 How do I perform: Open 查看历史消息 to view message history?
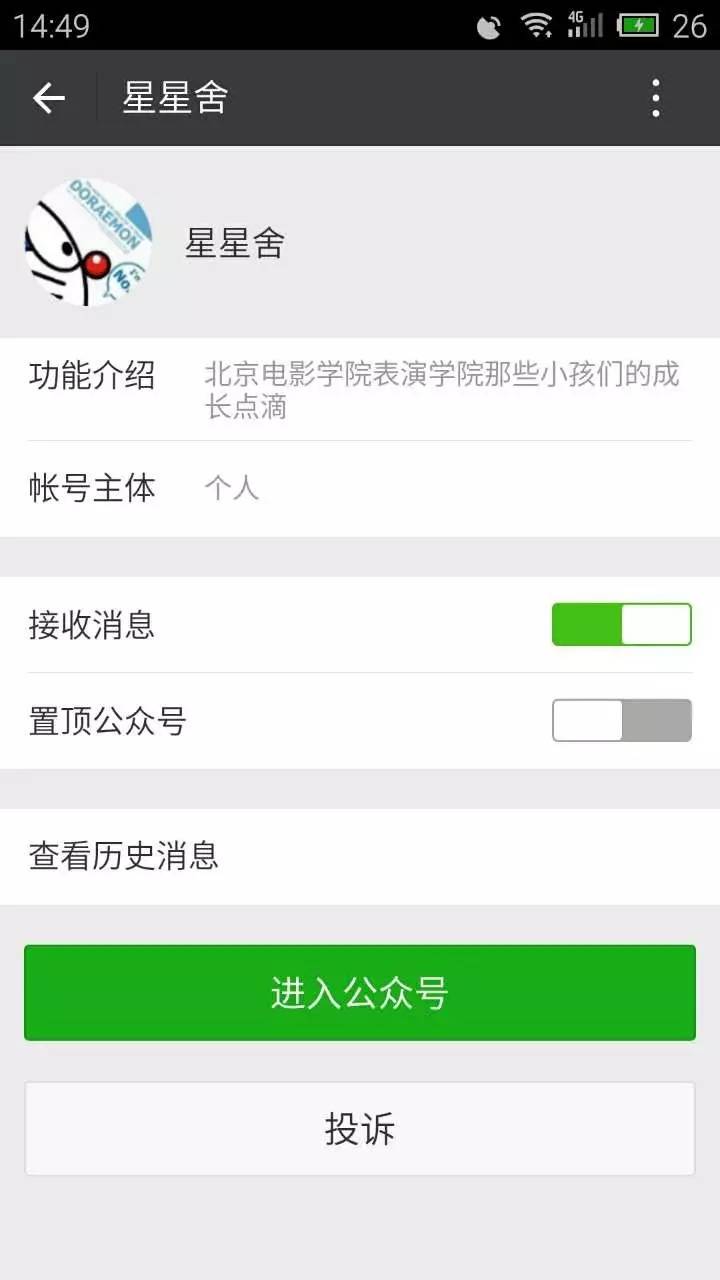point(124,857)
